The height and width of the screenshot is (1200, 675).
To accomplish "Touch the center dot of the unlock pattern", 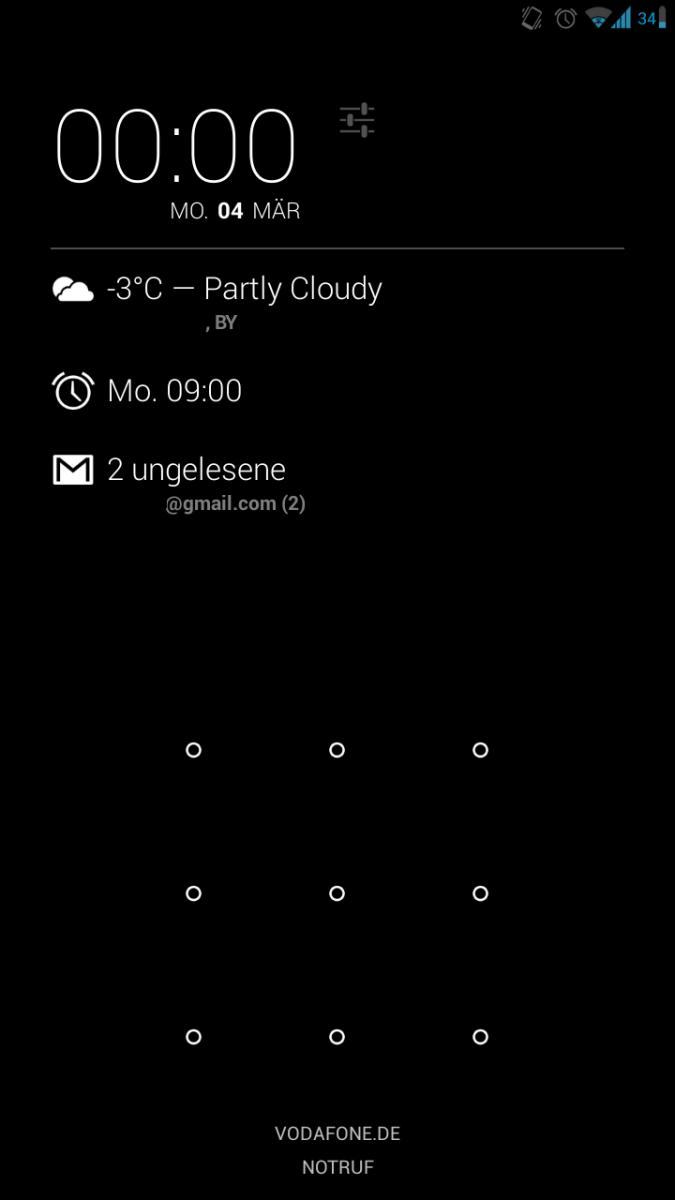I will click(337, 893).
